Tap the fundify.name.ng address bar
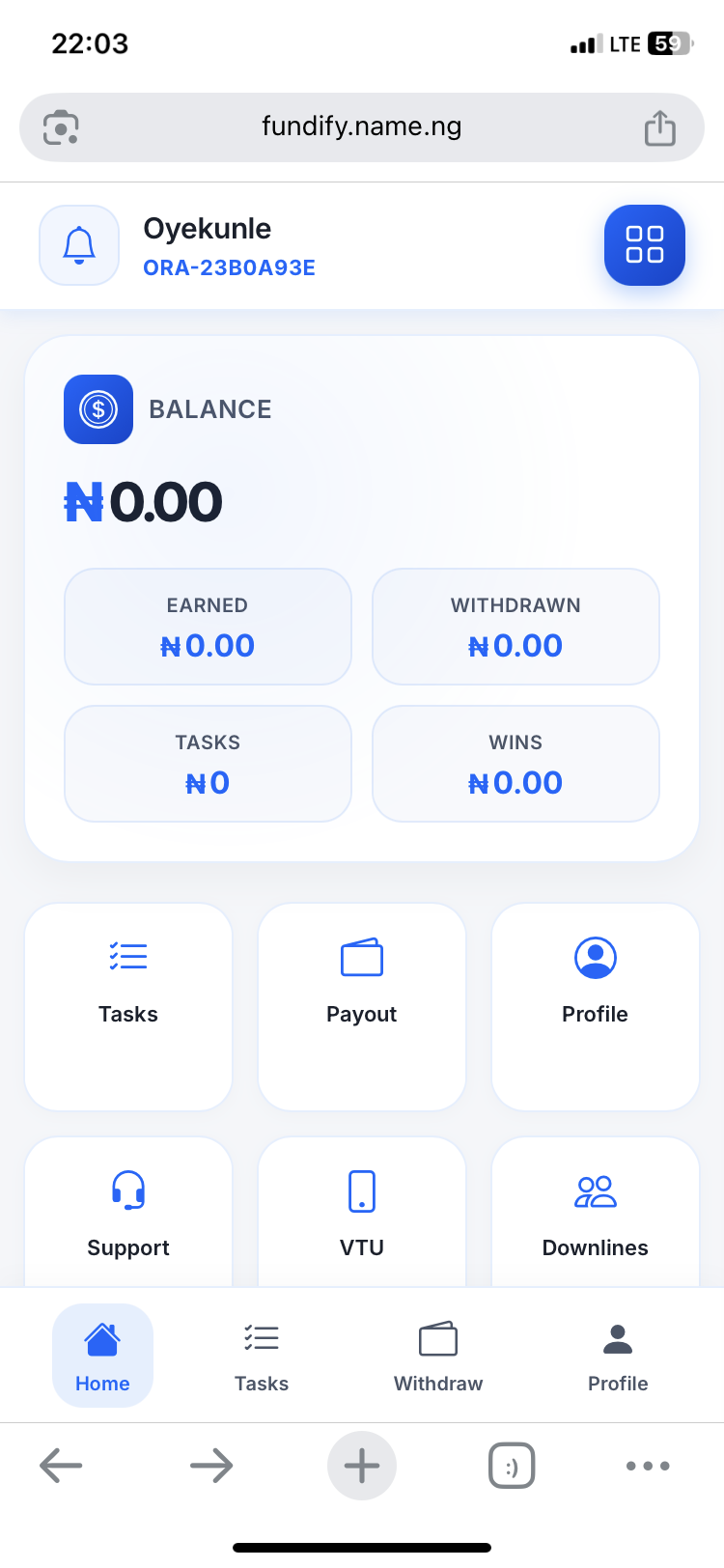 [362, 126]
